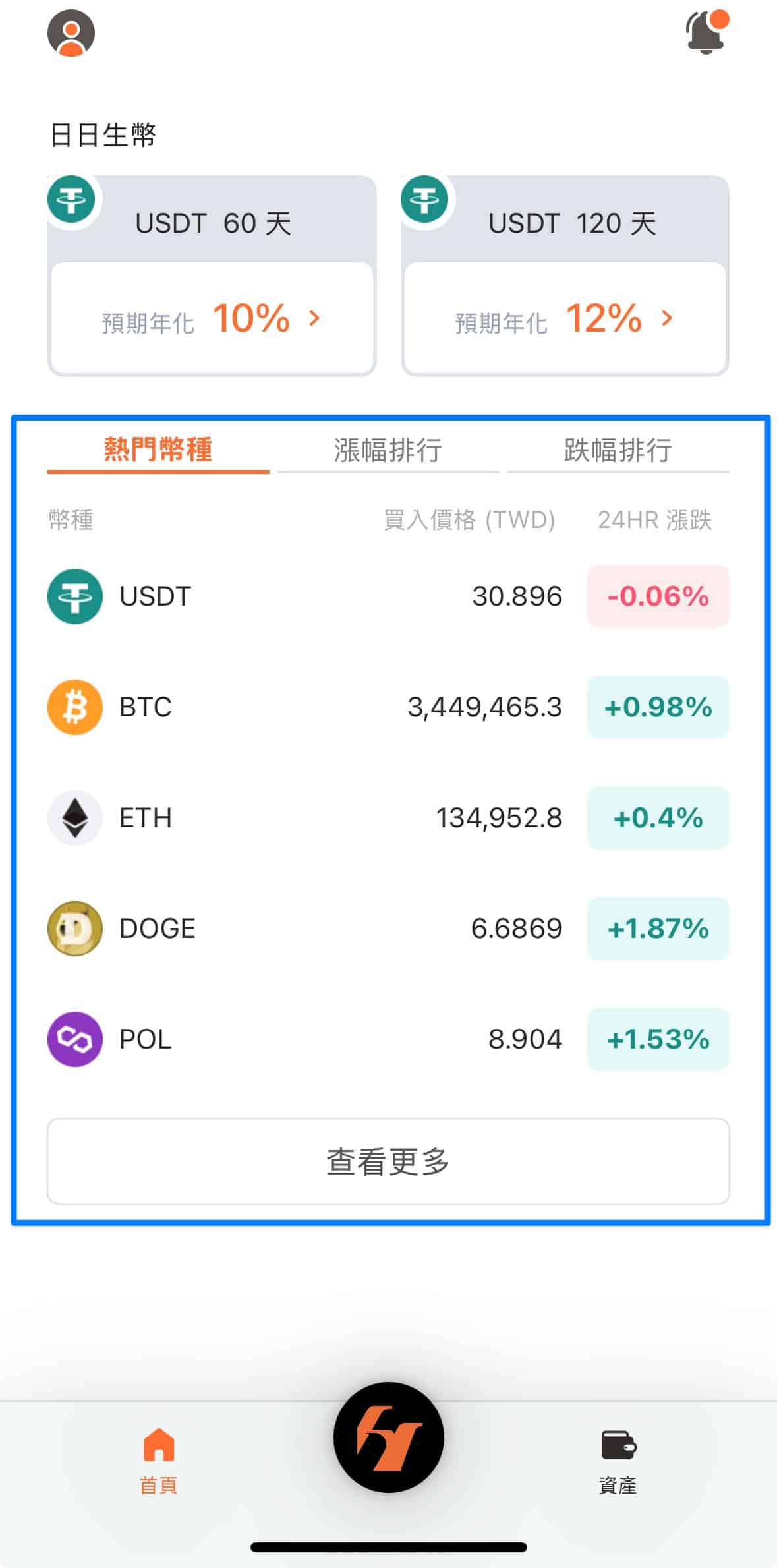Switch to the 資產 tab
The image size is (777, 1568).
(618, 1460)
